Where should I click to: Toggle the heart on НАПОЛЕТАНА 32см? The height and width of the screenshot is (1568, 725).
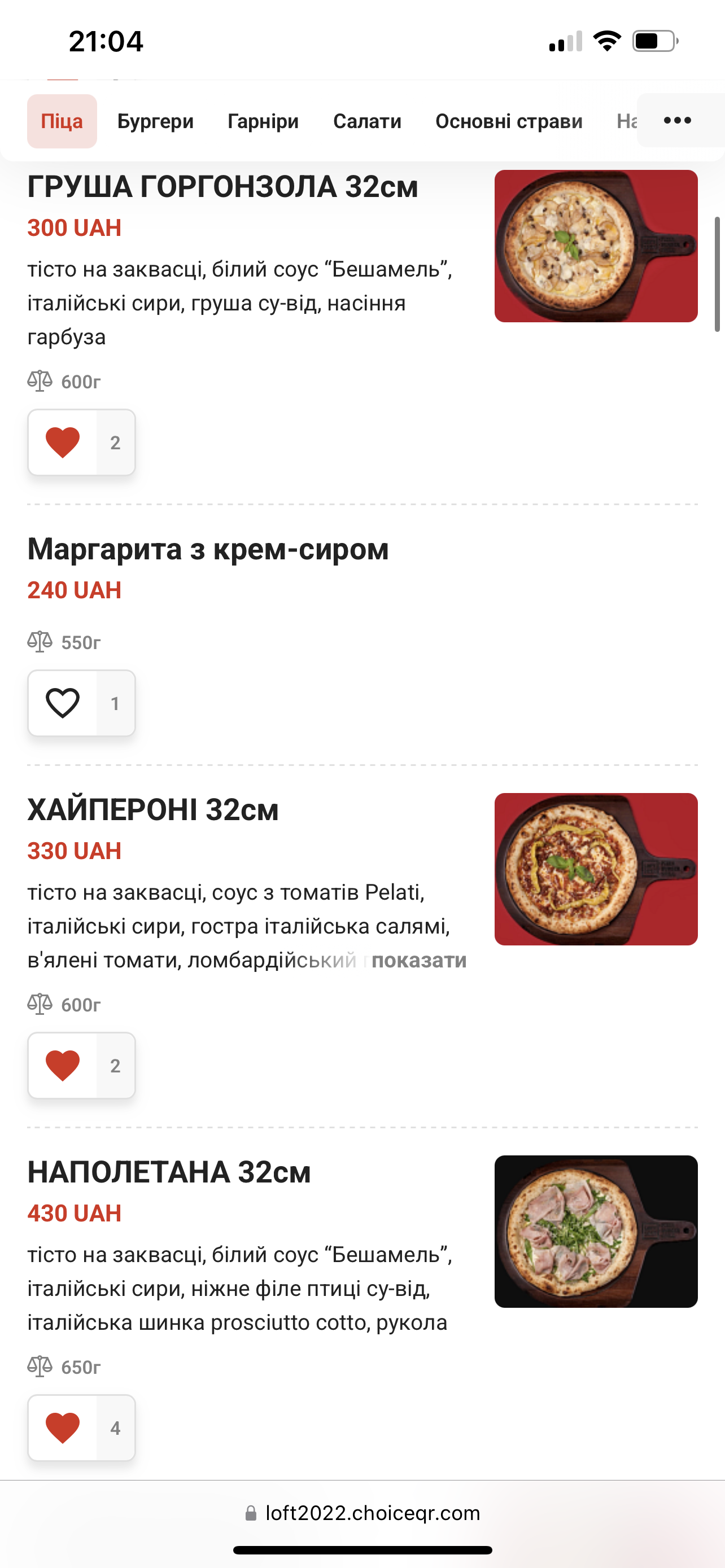tap(63, 1427)
